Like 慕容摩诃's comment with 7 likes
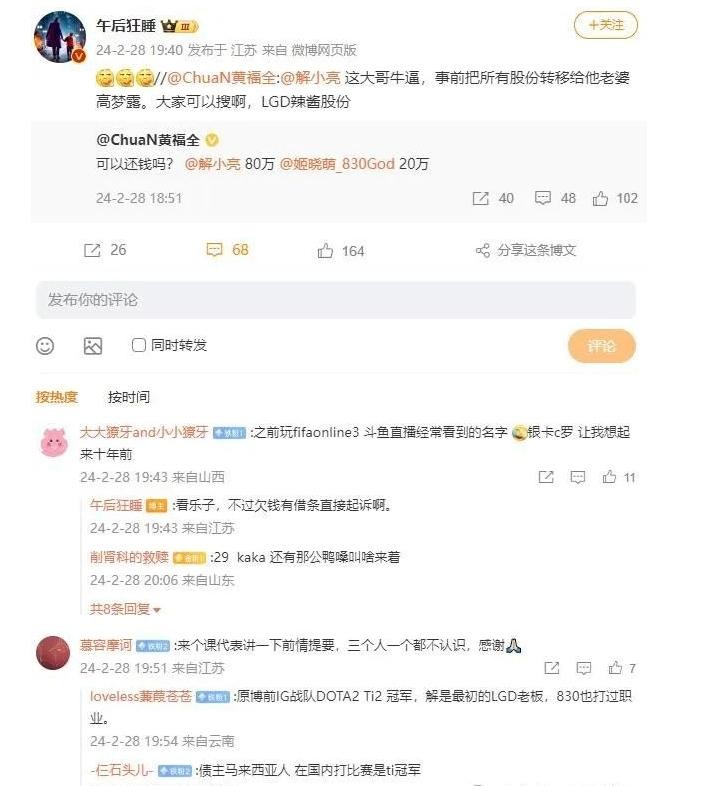This screenshot has height=786, width=723. click(x=622, y=667)
